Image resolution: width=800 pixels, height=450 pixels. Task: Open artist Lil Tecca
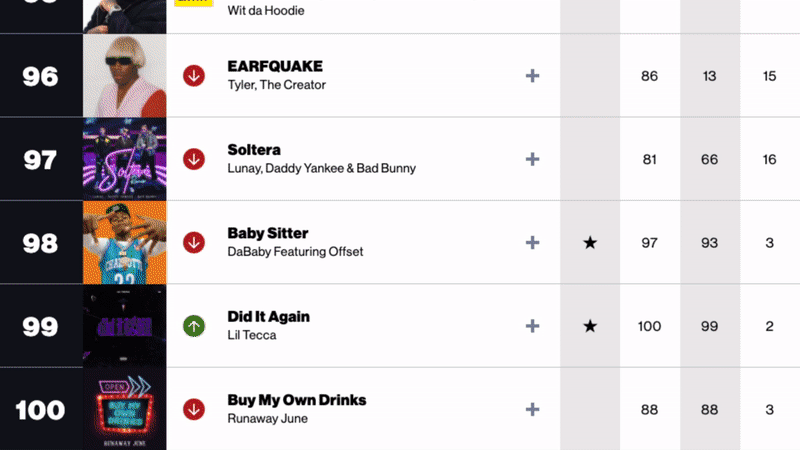coord(251,336)
